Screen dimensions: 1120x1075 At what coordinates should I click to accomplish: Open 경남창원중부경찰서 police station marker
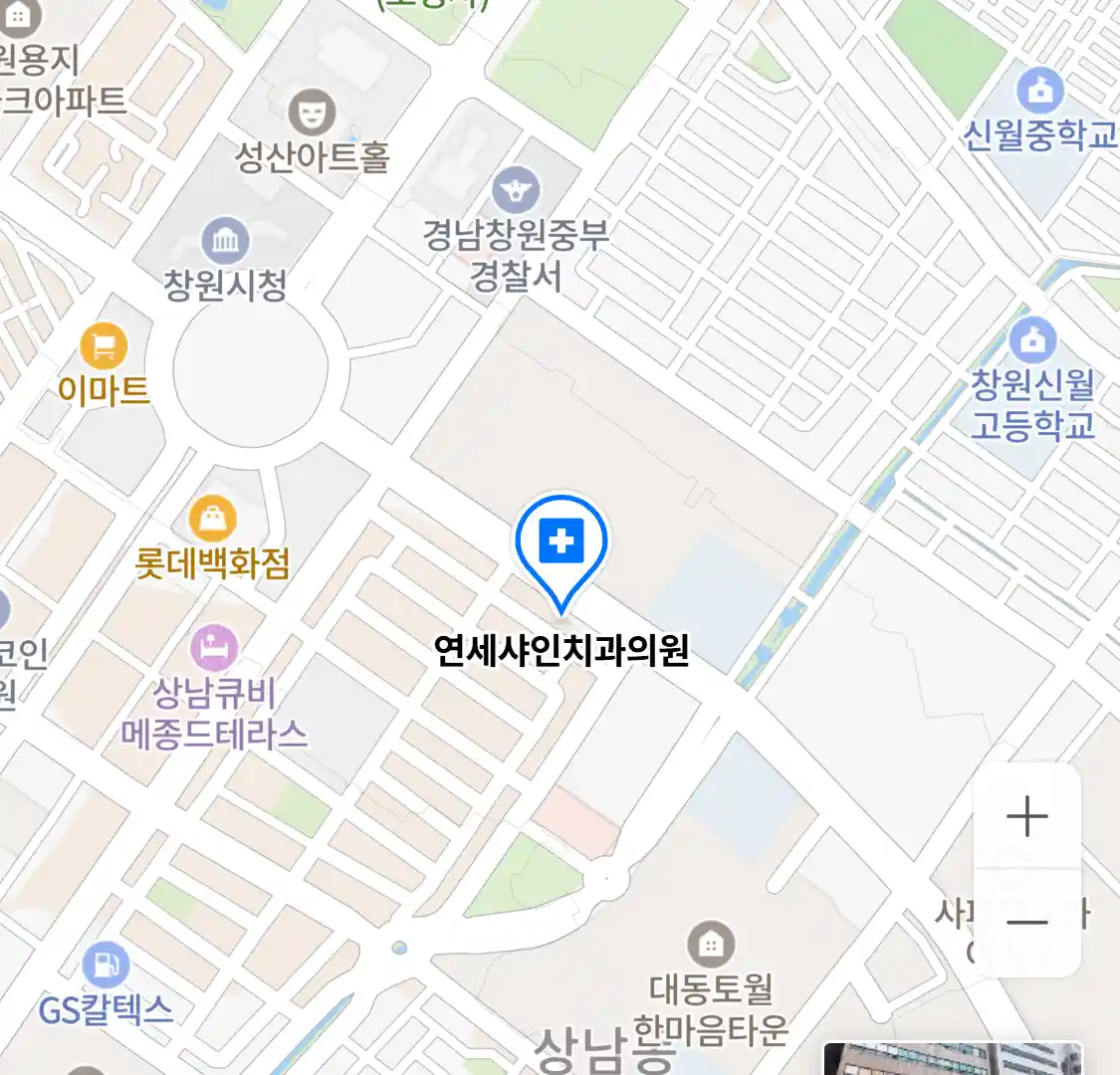516,189
